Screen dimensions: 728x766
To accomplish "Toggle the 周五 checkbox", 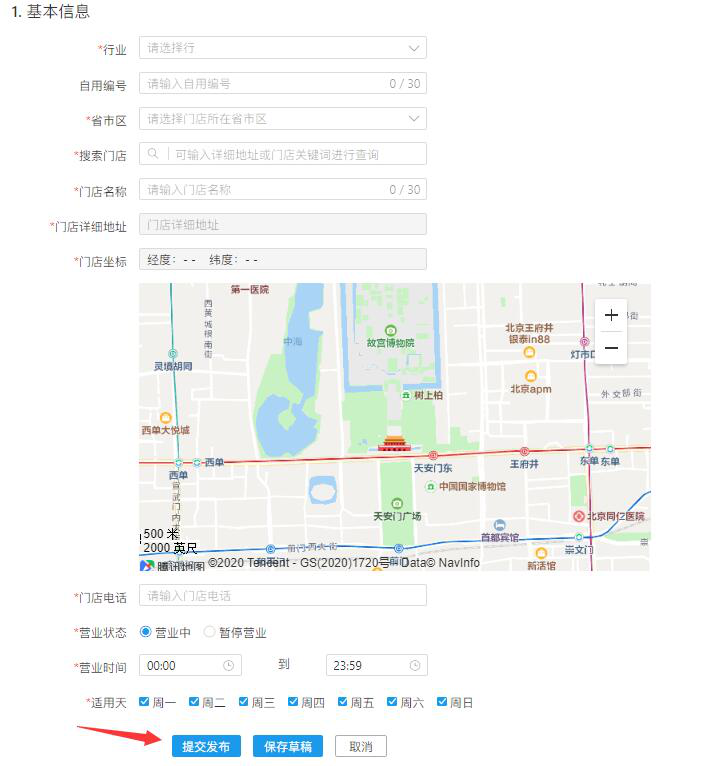I will point(343,702).
